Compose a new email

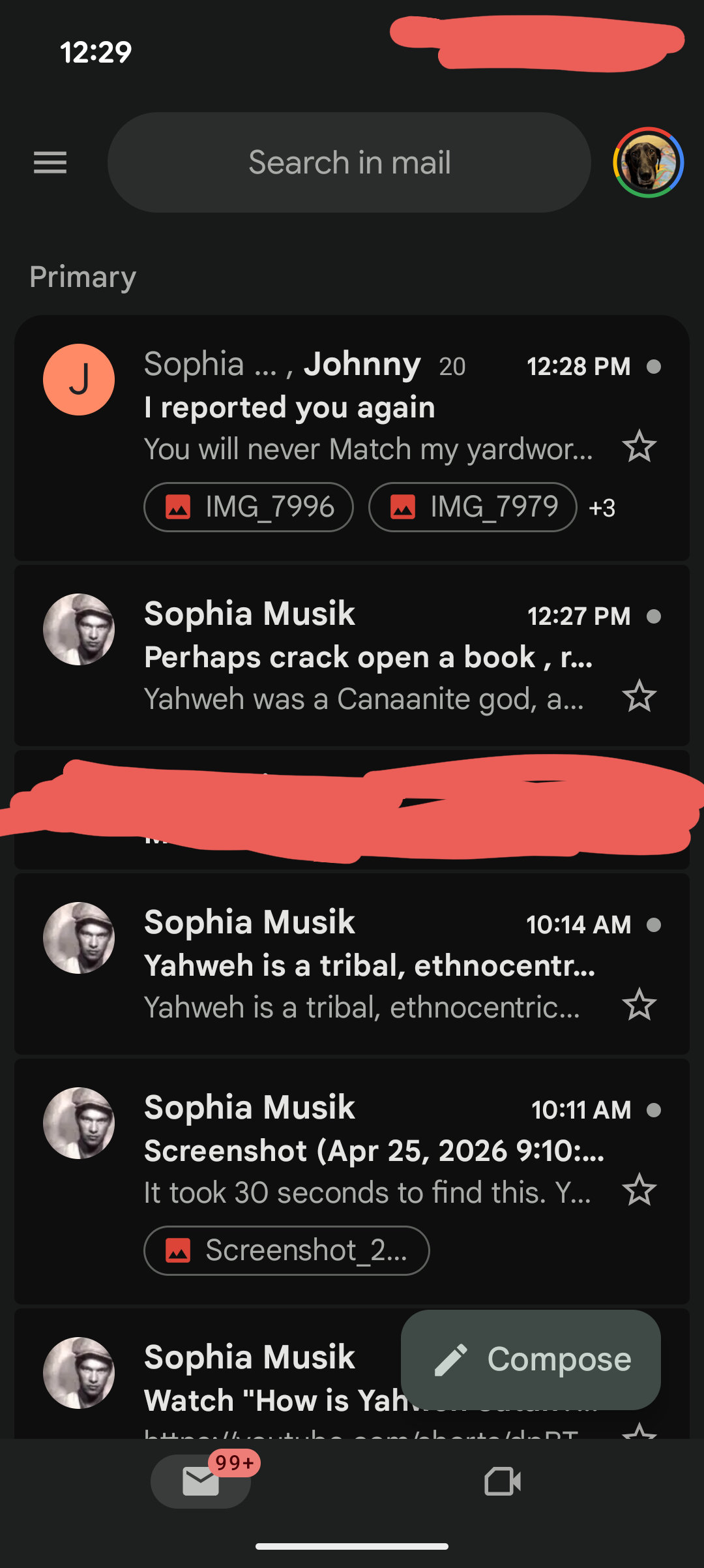point(531,1360)
